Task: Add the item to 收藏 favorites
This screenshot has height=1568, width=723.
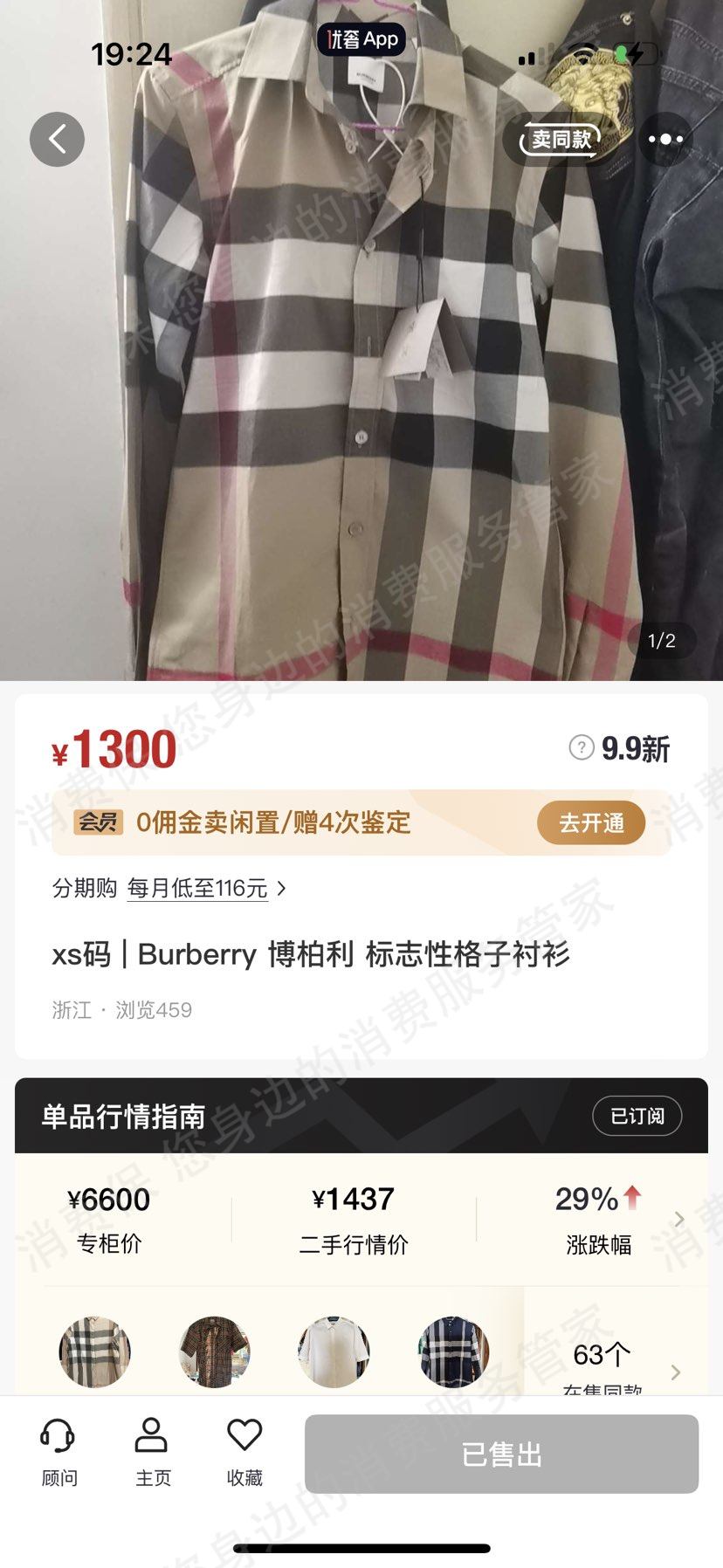Action: point(244,1453)
